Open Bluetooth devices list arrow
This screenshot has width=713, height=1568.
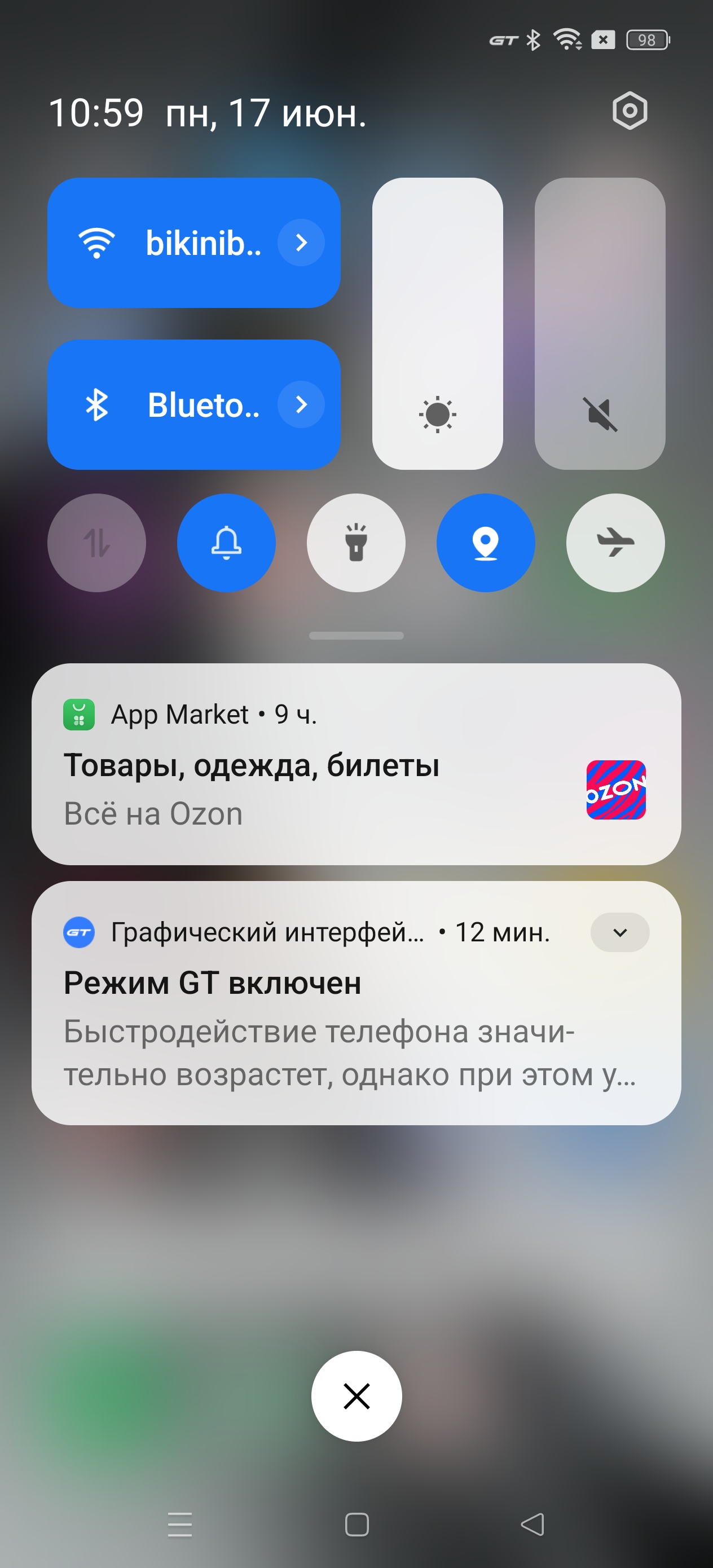[301, 405]
